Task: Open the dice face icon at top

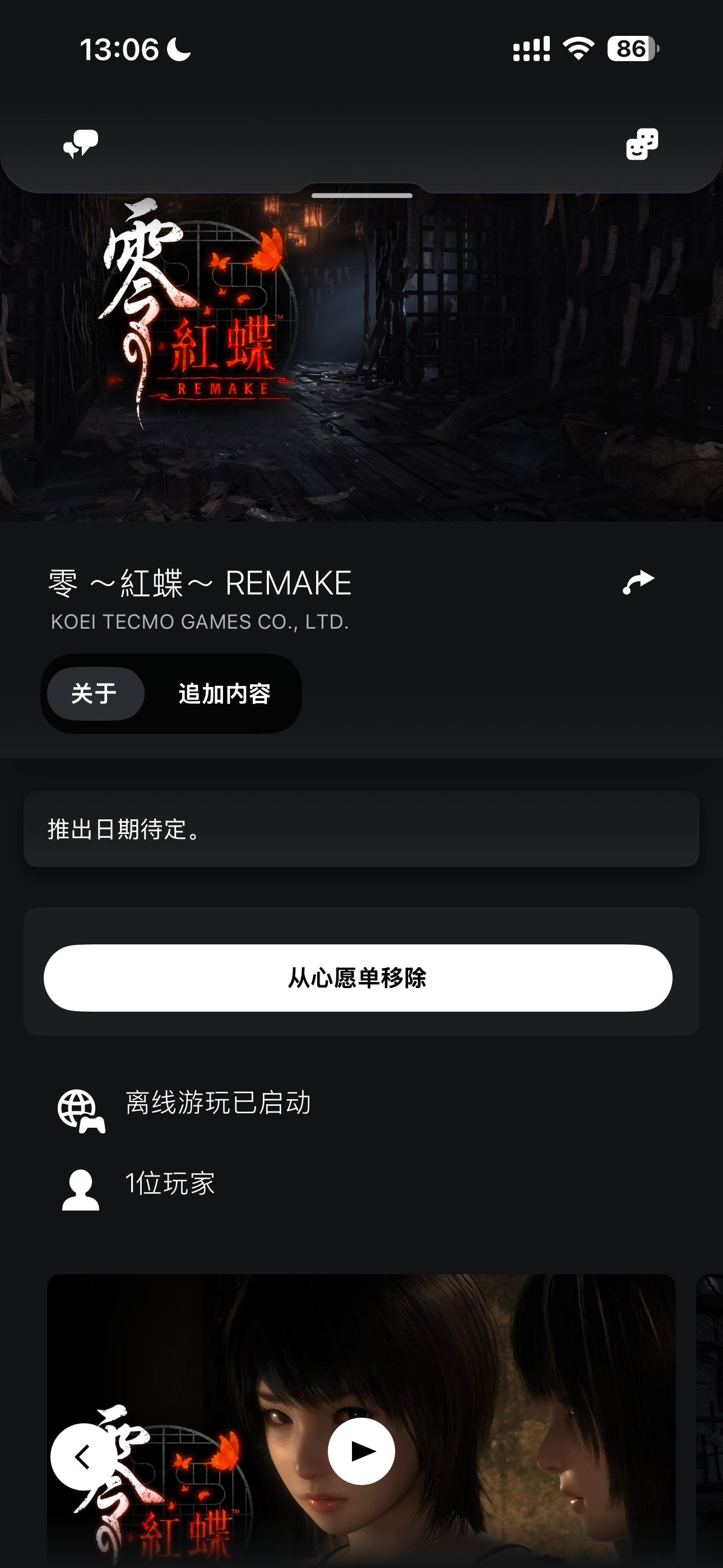Action: [x=642, y=144]
